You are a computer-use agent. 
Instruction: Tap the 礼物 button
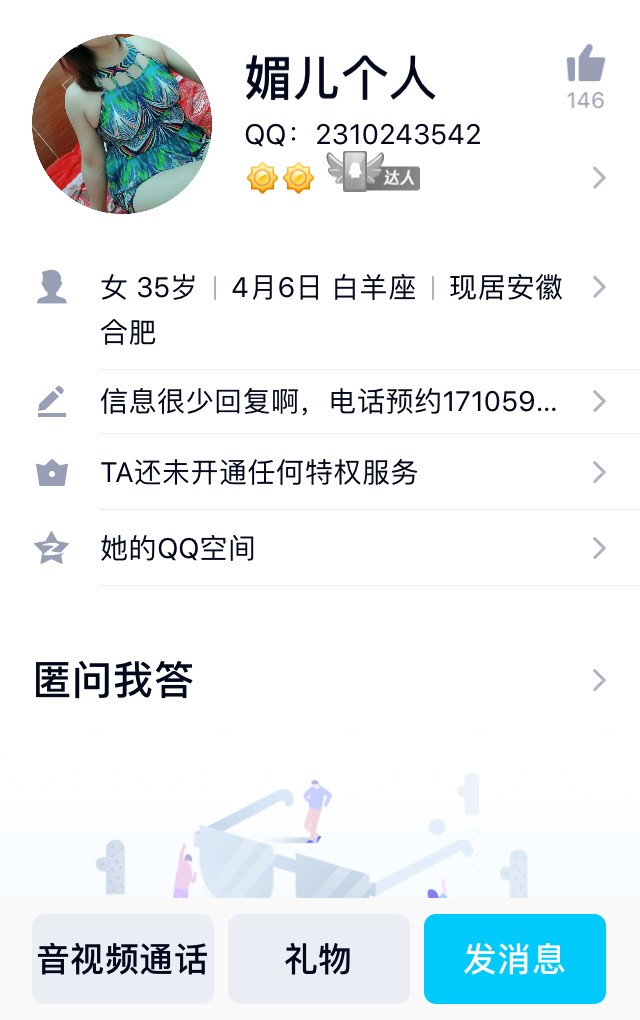pyautogui.click(x=318, y=959)
